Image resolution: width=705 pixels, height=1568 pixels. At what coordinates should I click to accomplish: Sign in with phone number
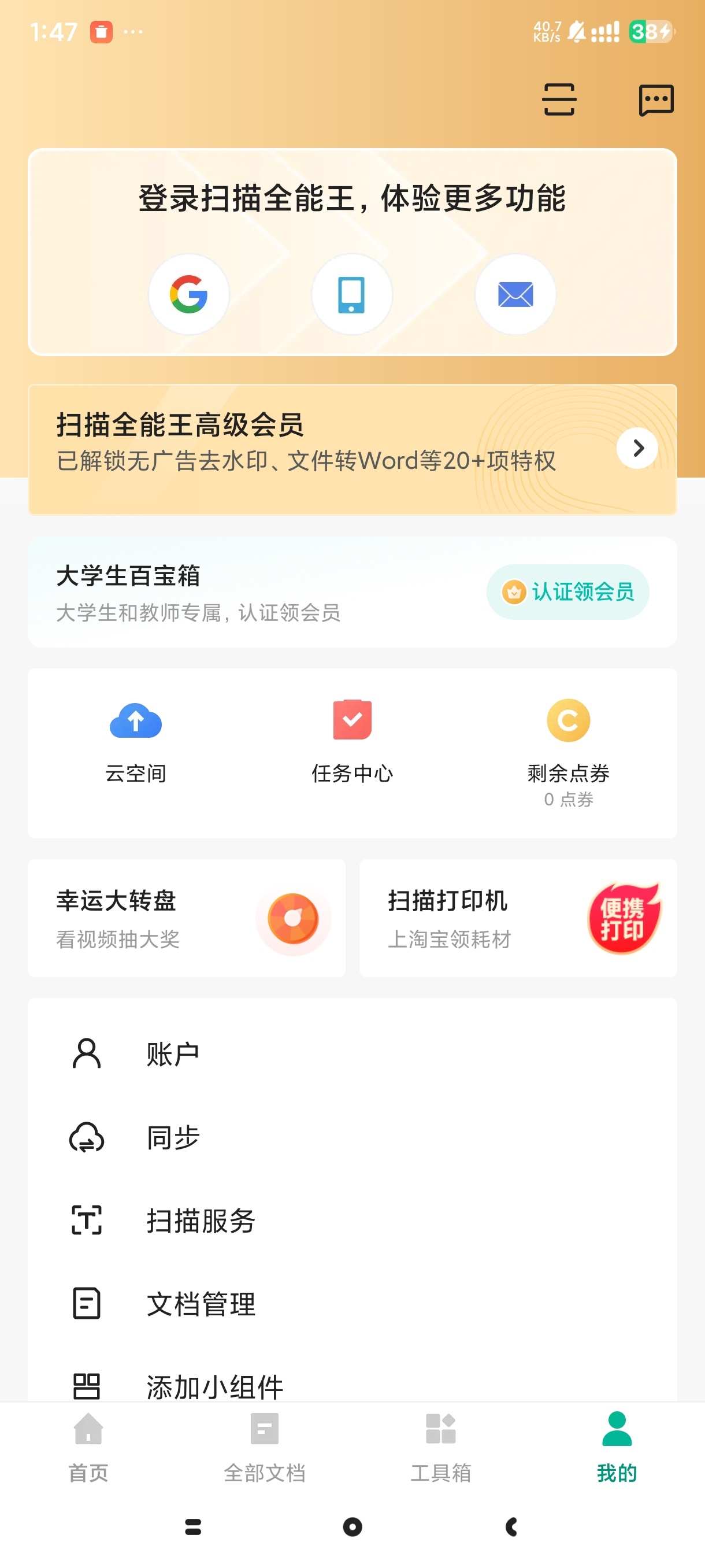[x=351, y=295]
